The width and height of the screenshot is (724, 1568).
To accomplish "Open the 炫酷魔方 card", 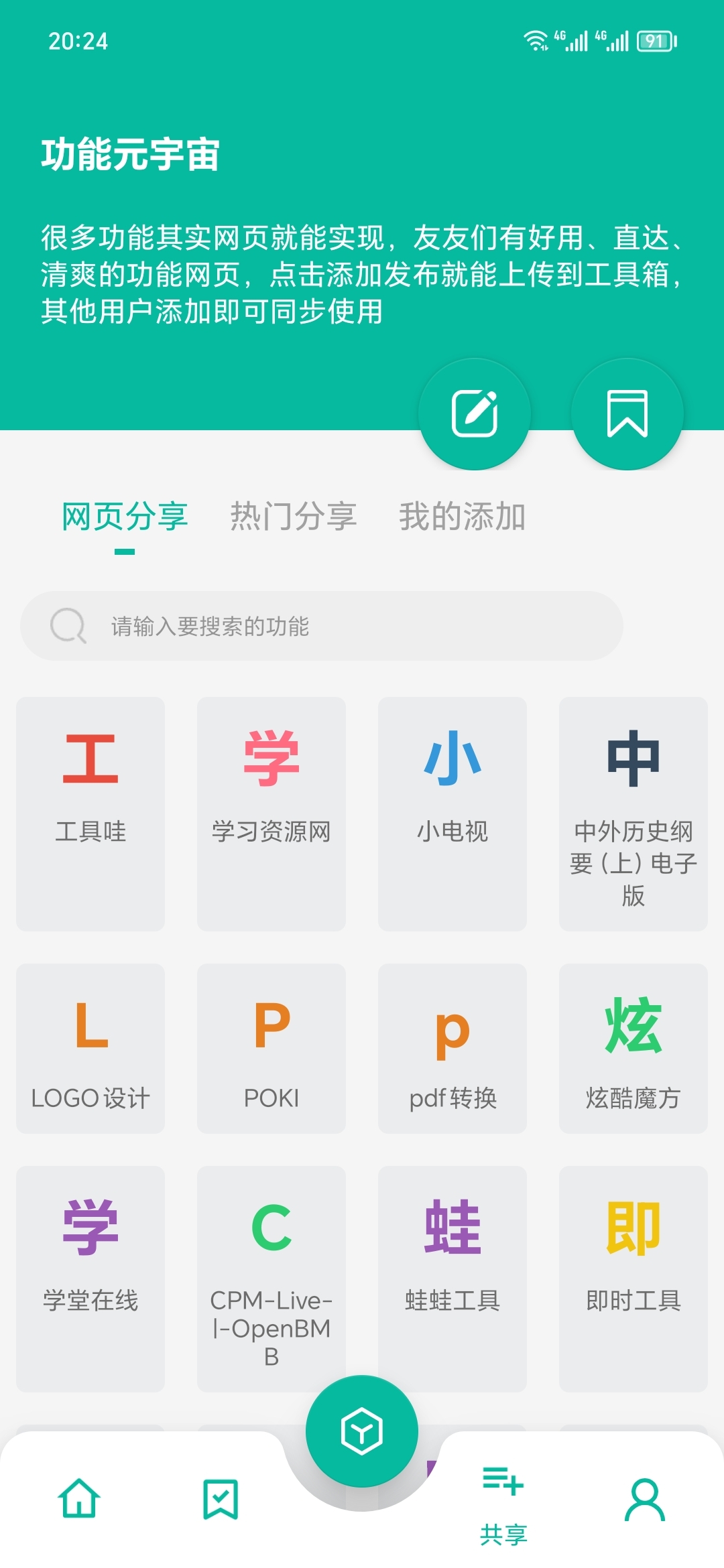I will [x=633, y=1048].
